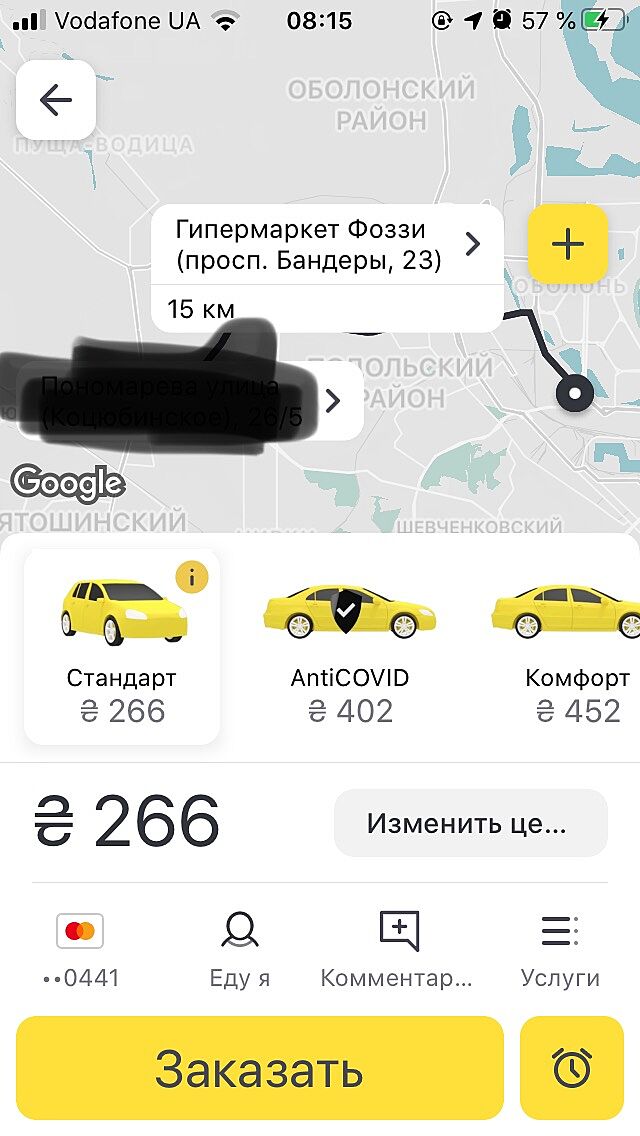The image size is (640, 1136).
Task: Change the payment card ending 0441
Action: tap(80, 951)
